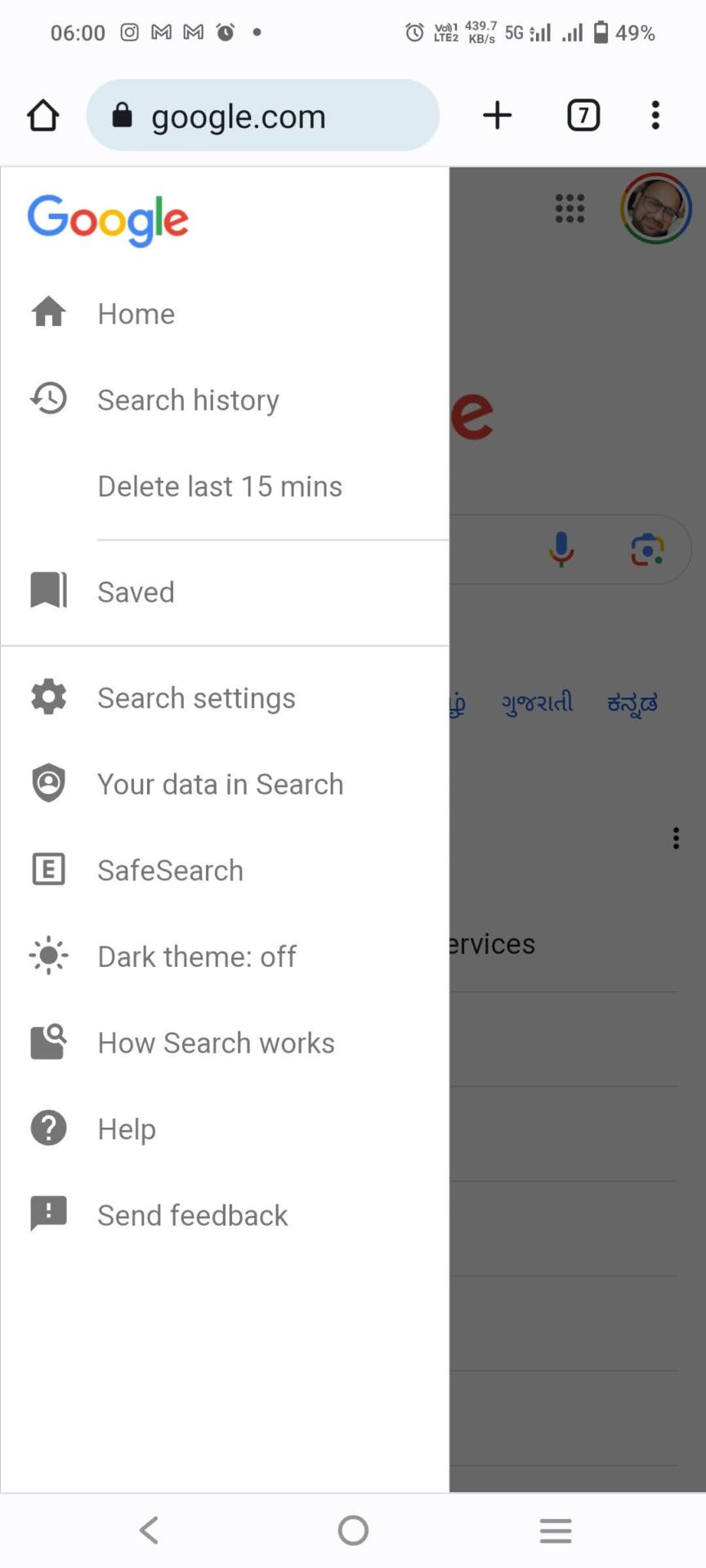Open the tab switcher showing 7 tabs
This screenshot has width=706, height=1568.
583,115
